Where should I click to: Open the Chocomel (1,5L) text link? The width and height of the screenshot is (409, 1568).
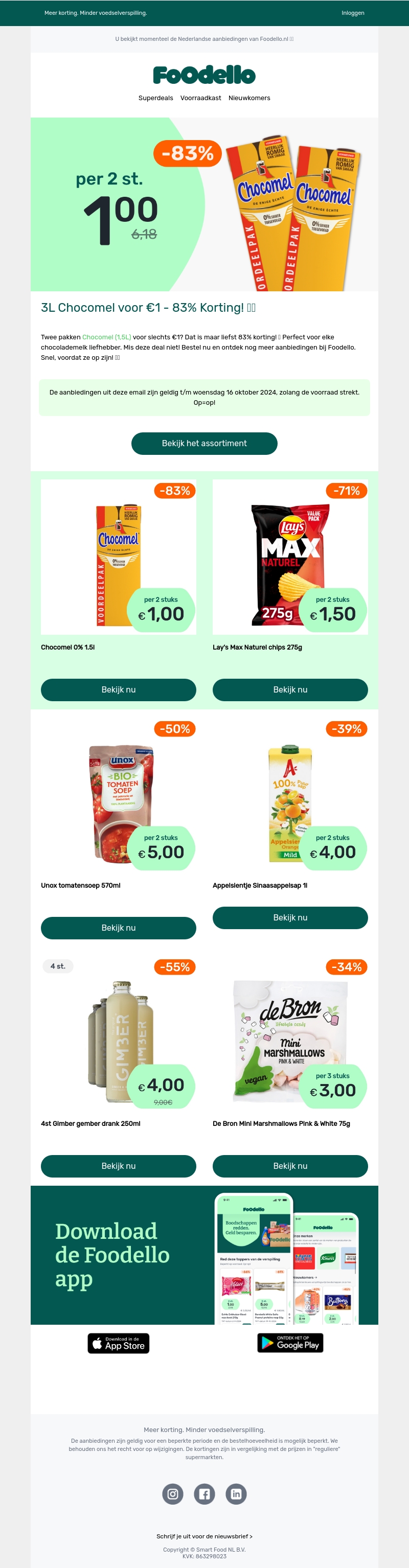click(106, 337)
